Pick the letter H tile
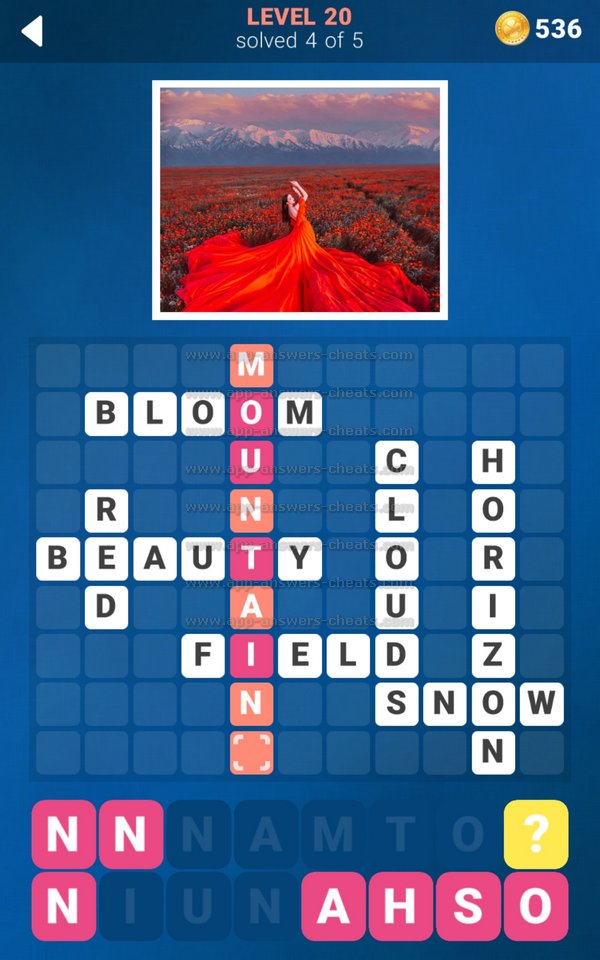The height and width of the screenshot is (960, 600). pos(401,906)
